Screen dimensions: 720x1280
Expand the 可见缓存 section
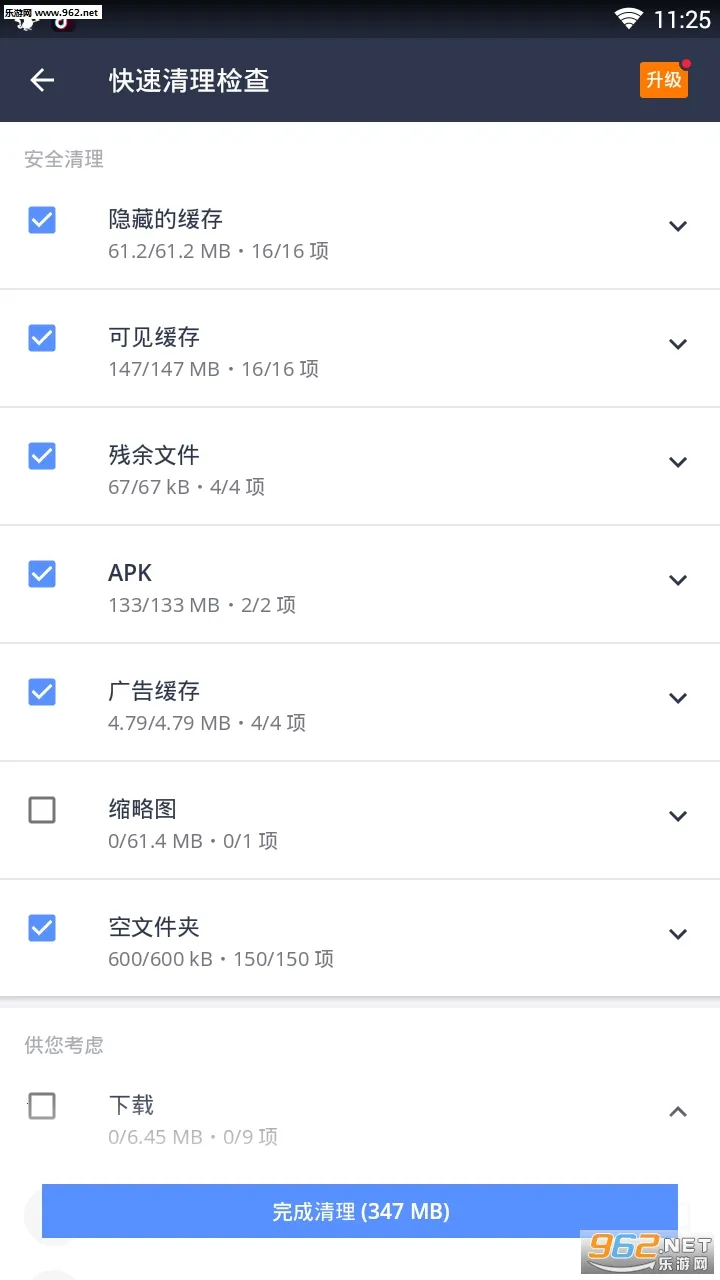(678, 344)
